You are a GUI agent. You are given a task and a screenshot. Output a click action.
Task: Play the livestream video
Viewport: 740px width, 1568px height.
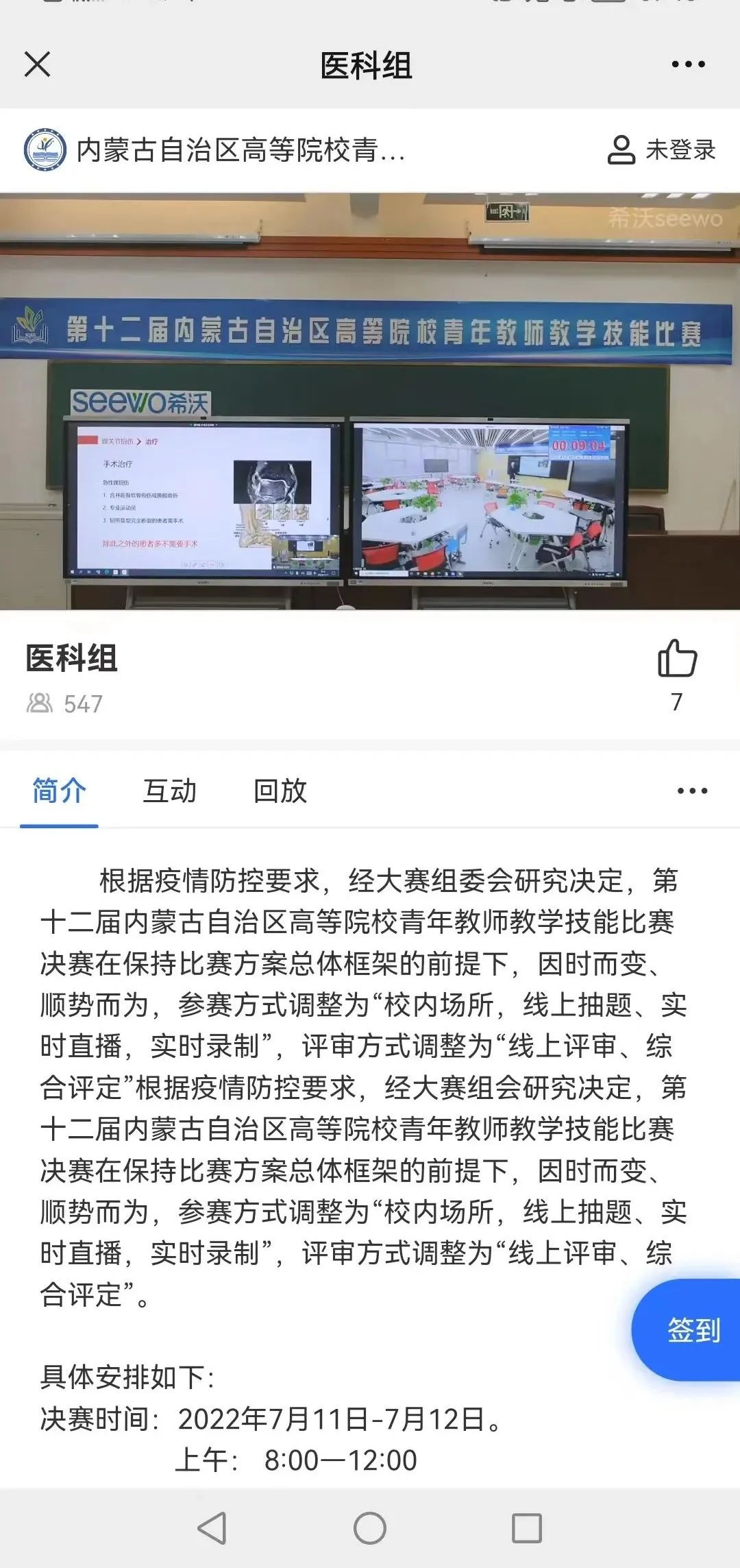point(370,401)
